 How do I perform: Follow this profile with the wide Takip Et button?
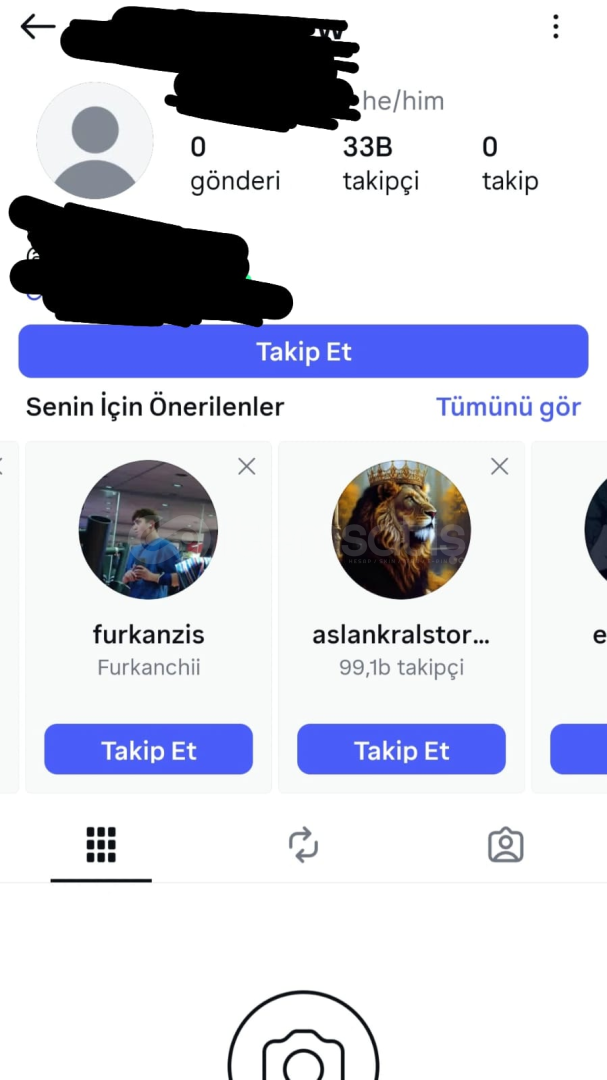point(303,352)
